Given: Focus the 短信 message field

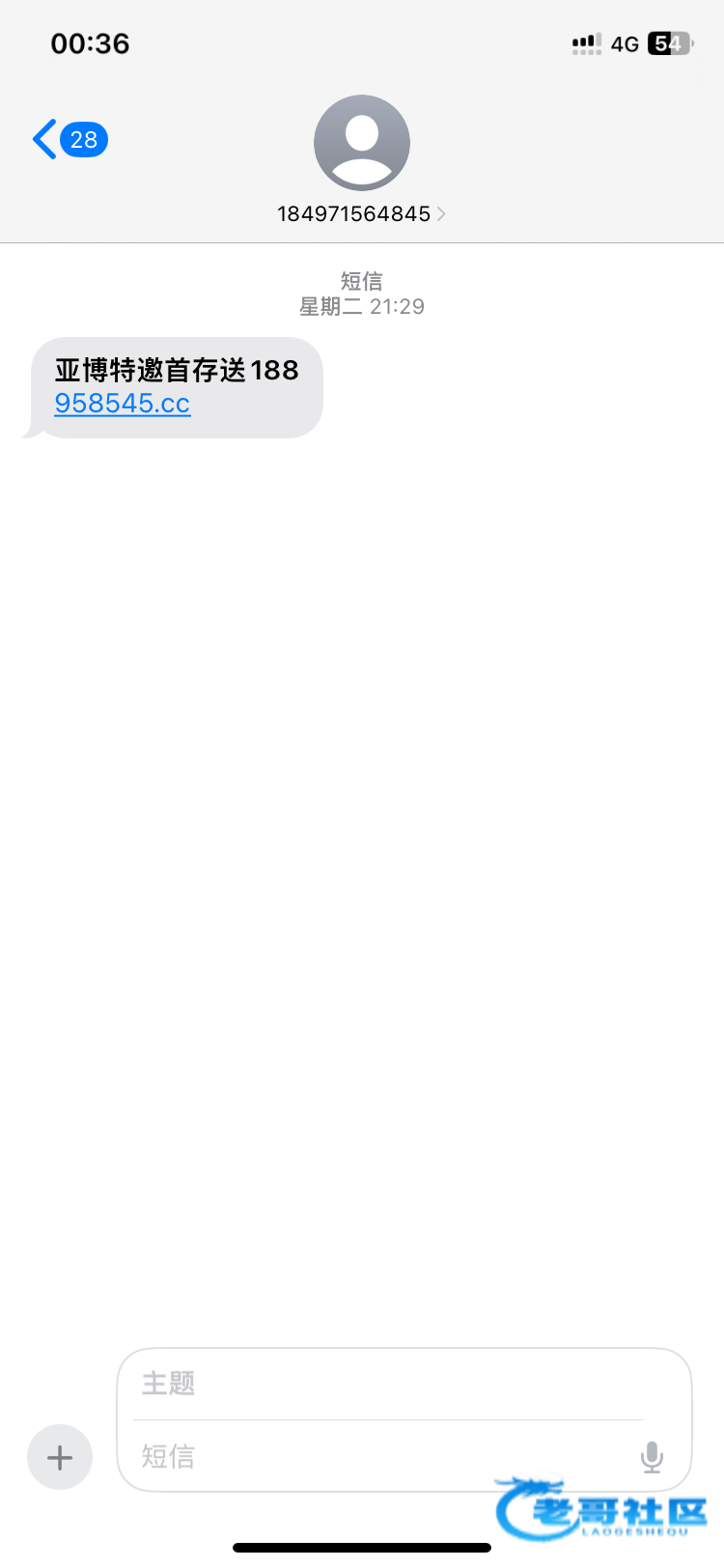Looking at the screenshot, I should 376,1456.
